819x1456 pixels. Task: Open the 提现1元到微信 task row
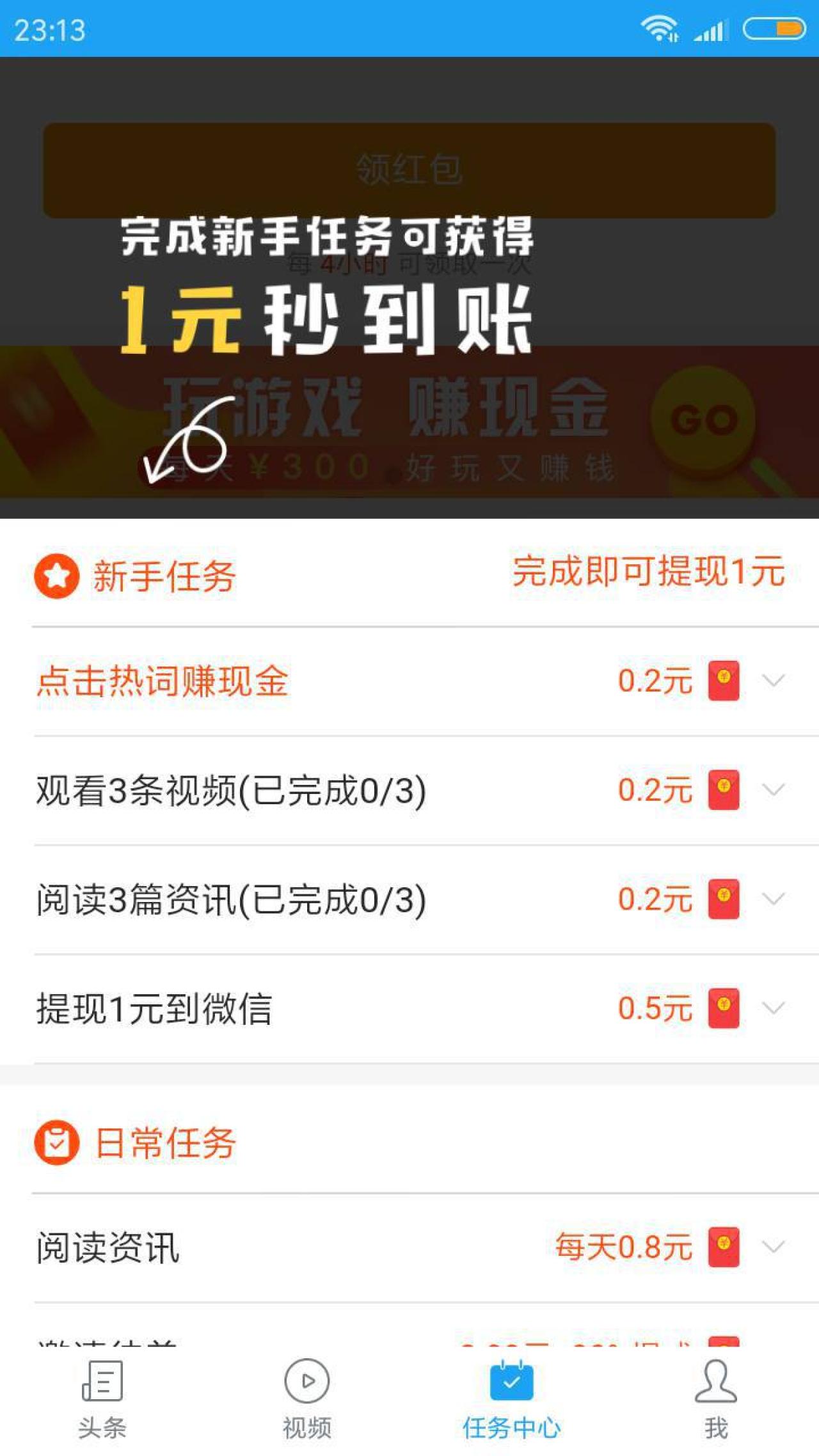pos(154,1009)
